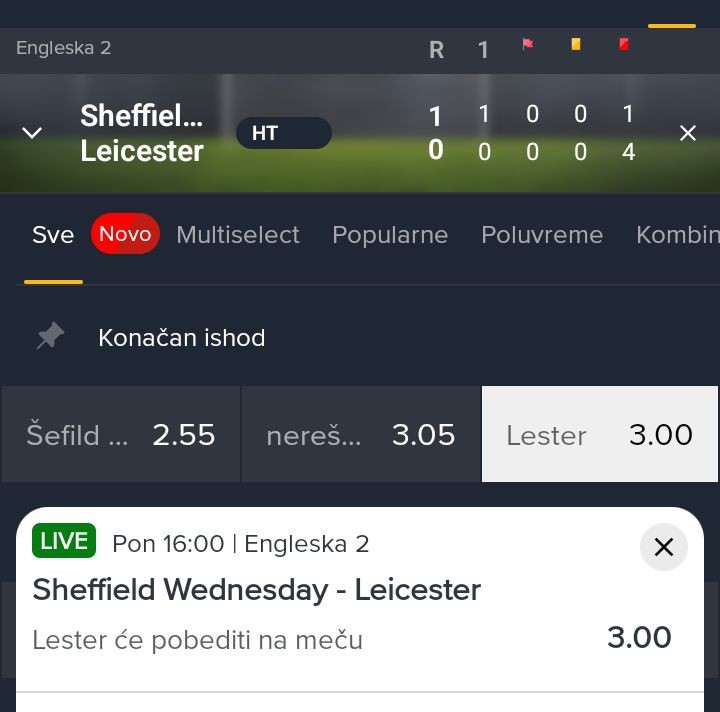Switch to the Sve tab
This screenshot has height=712, width=720.
[53, 235]
